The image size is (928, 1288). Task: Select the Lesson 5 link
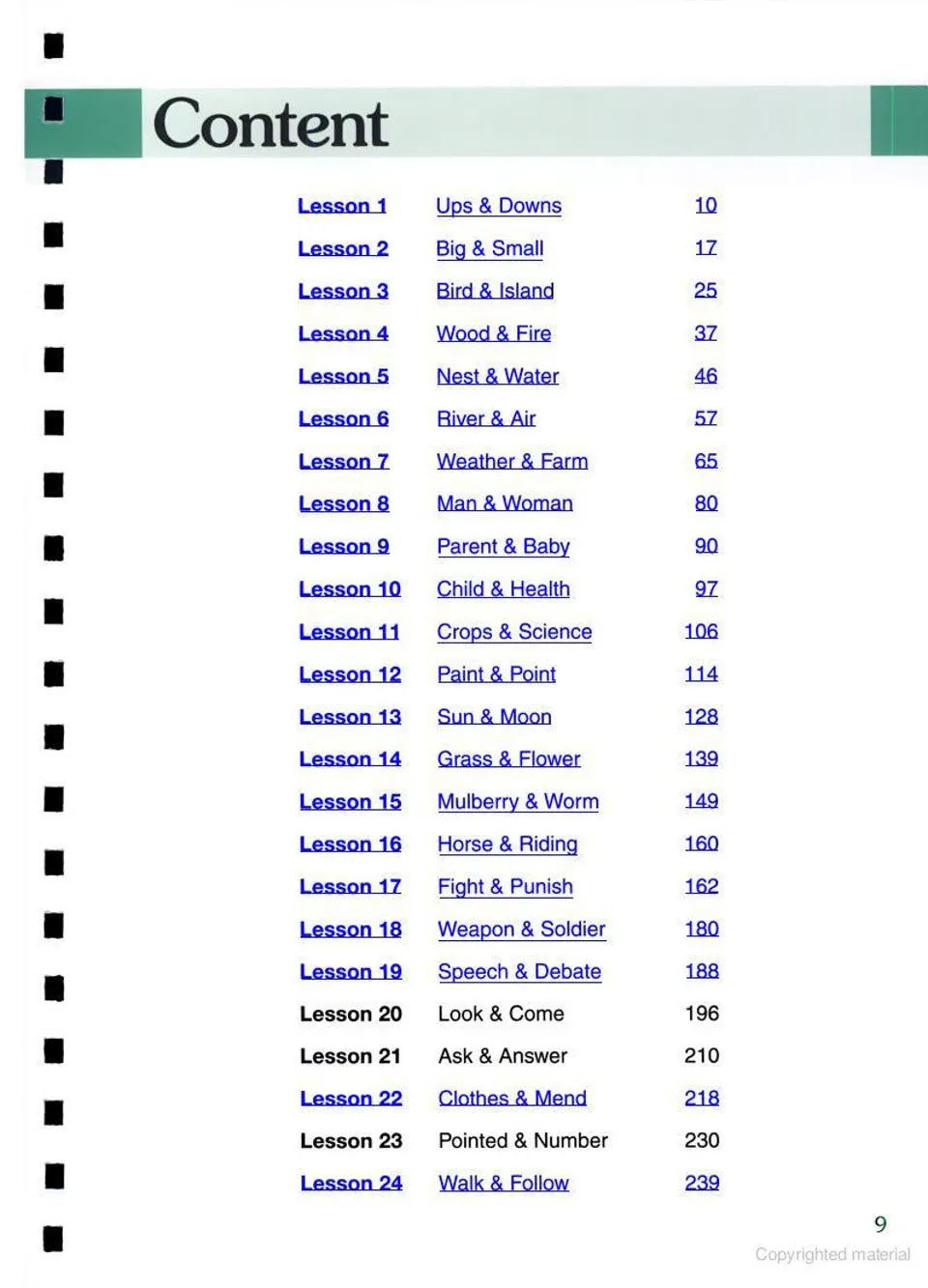click(x=343, y=376)
